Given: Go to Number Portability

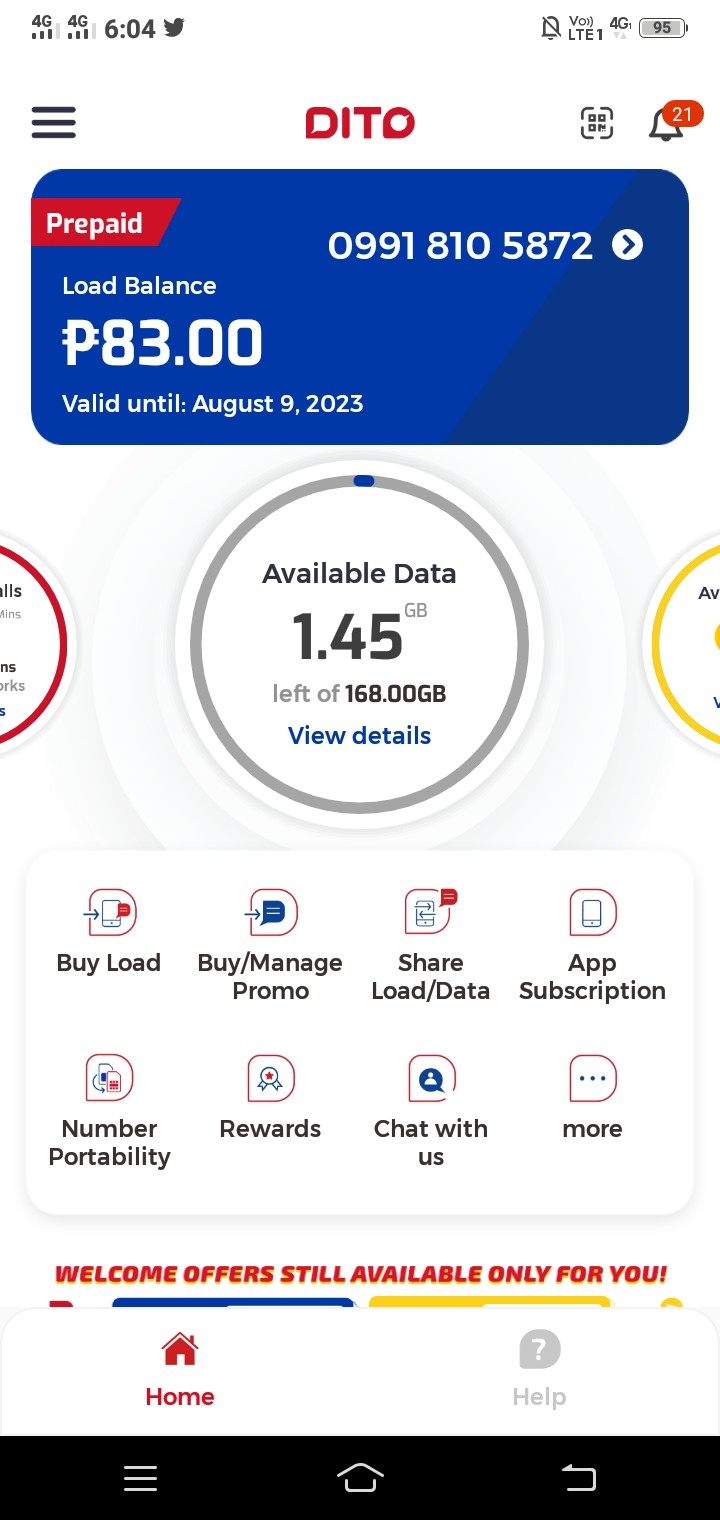Looking at the screenshot, I should (x=110, y=1112).
